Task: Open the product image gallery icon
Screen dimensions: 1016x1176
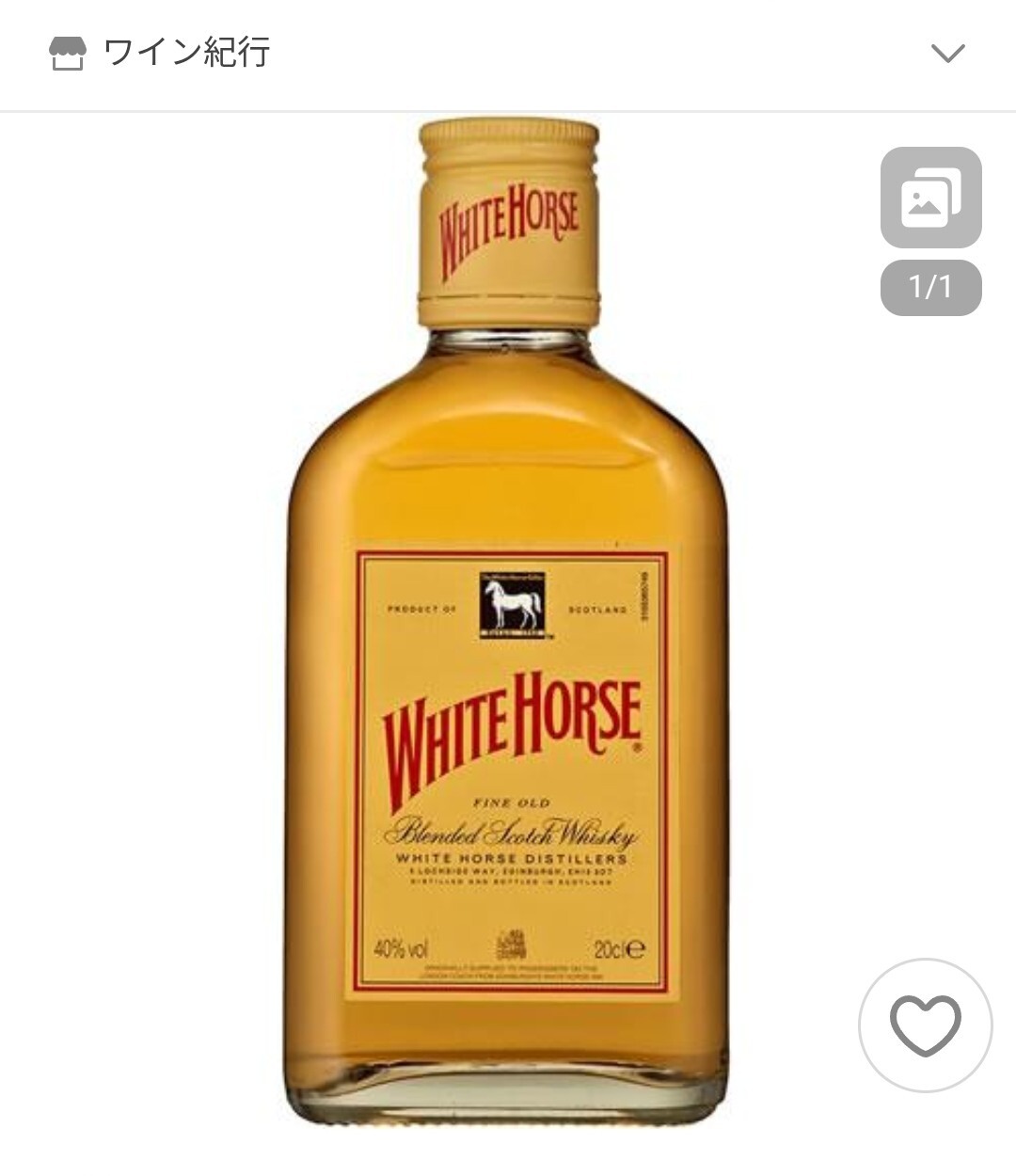Action: pyautogui.click(x=930, y=199)
